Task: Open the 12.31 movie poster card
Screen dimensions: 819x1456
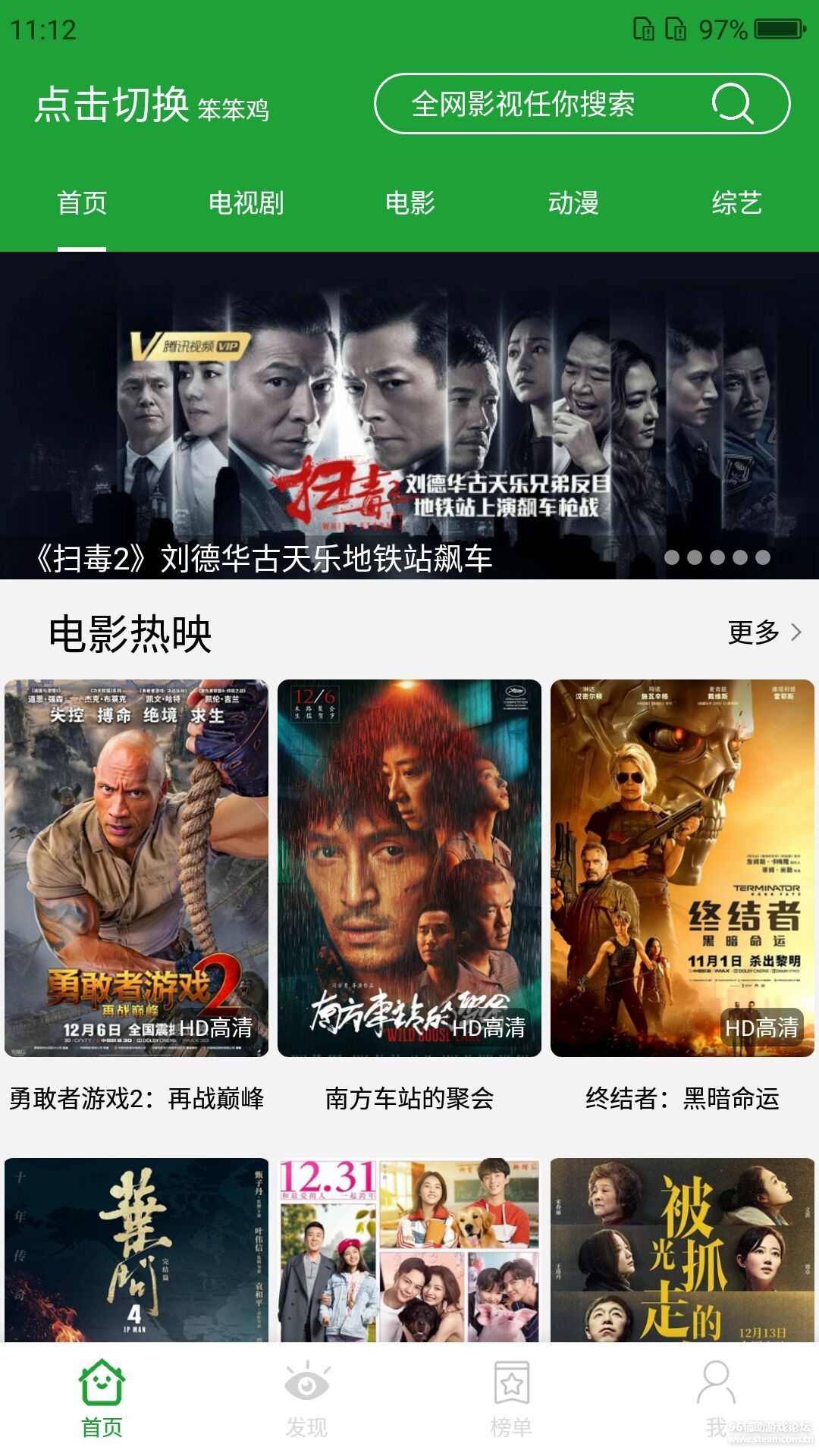Action: pyautogui.click(x=409, y=1250)
